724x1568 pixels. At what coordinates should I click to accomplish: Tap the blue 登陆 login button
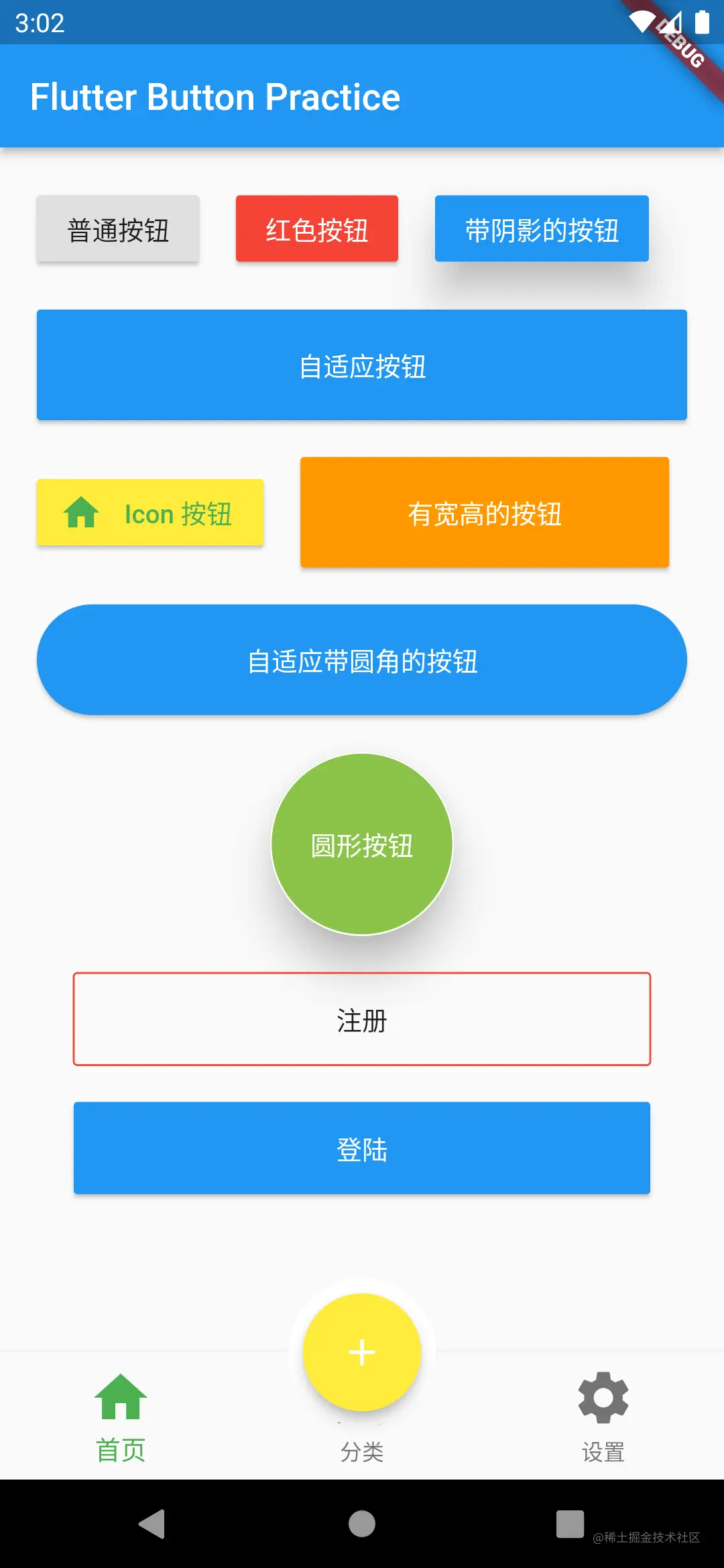[x=362, y=1148]
